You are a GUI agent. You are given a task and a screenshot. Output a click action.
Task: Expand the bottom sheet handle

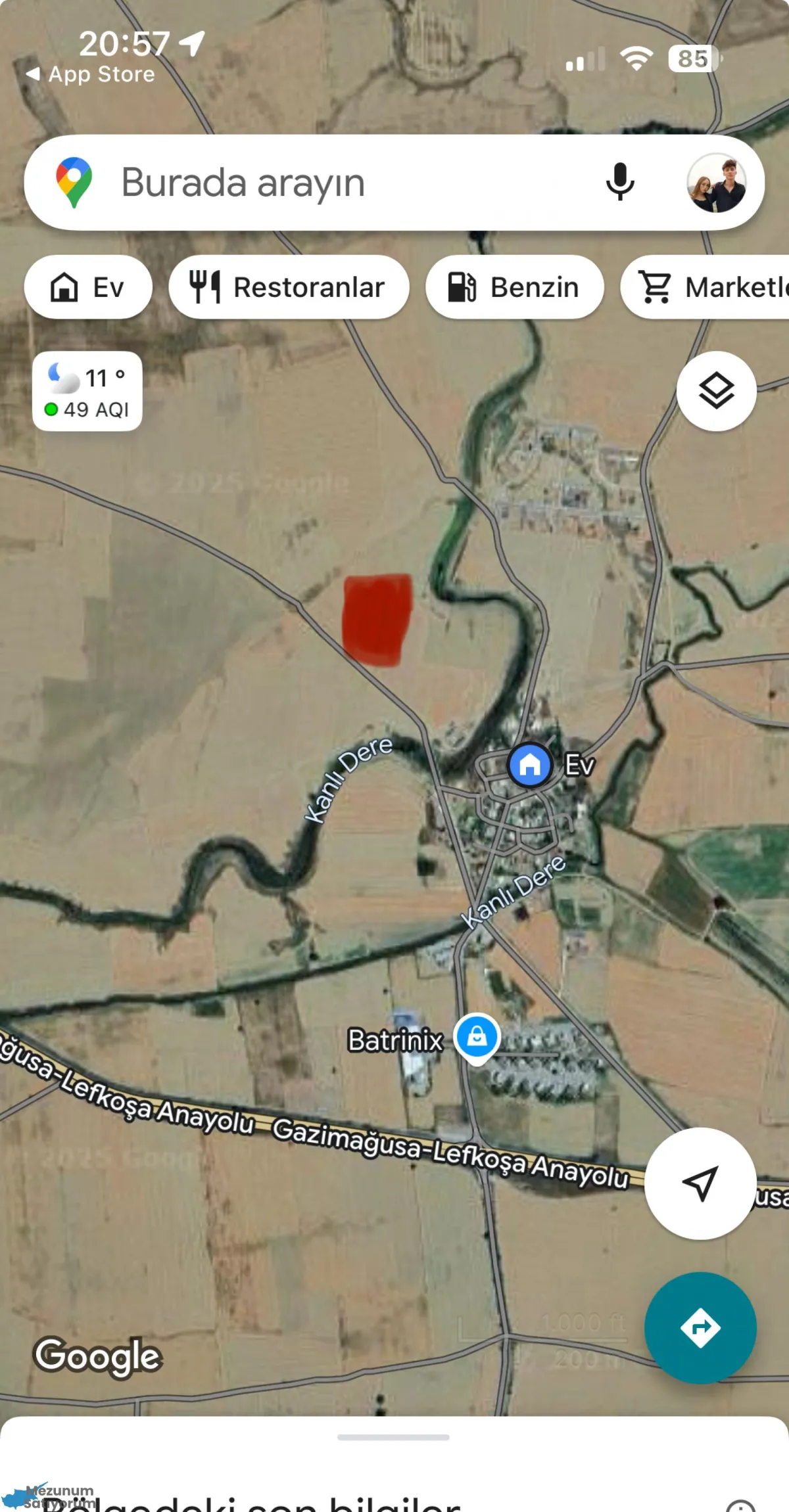tap(393, 1437)
